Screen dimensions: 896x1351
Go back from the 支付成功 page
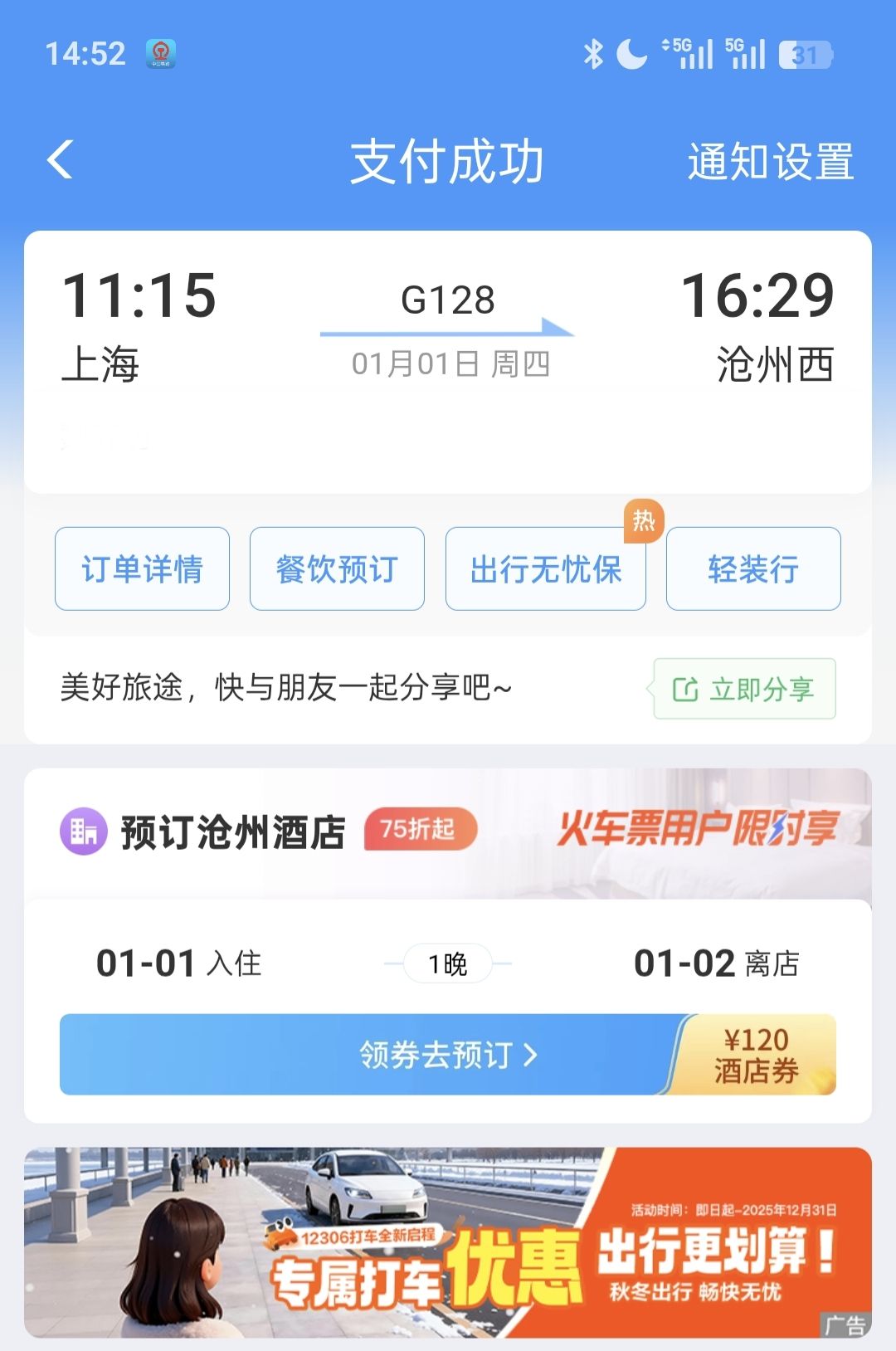click(61, 160)
